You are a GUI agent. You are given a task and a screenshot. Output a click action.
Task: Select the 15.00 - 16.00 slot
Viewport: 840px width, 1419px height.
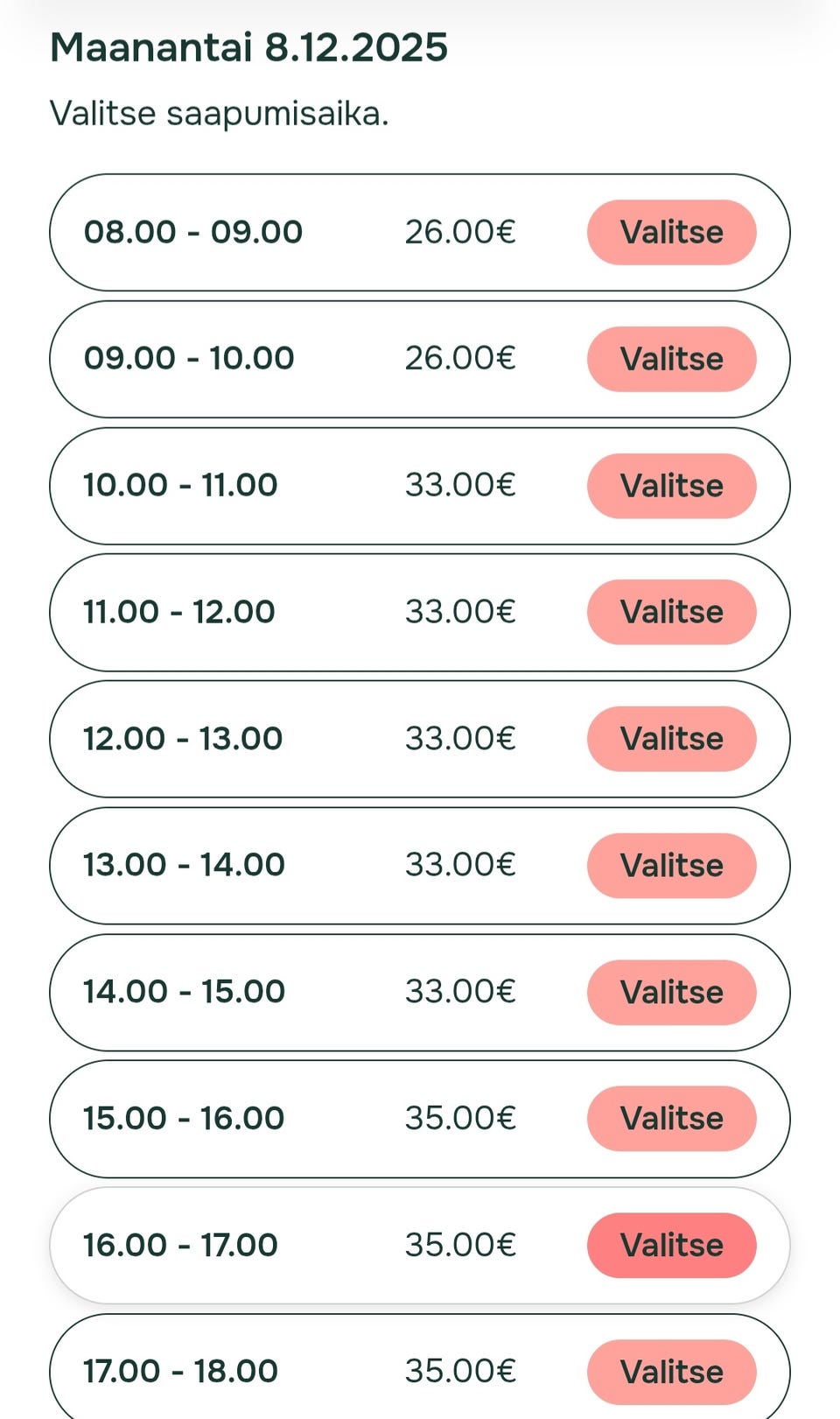[671, 1119]
